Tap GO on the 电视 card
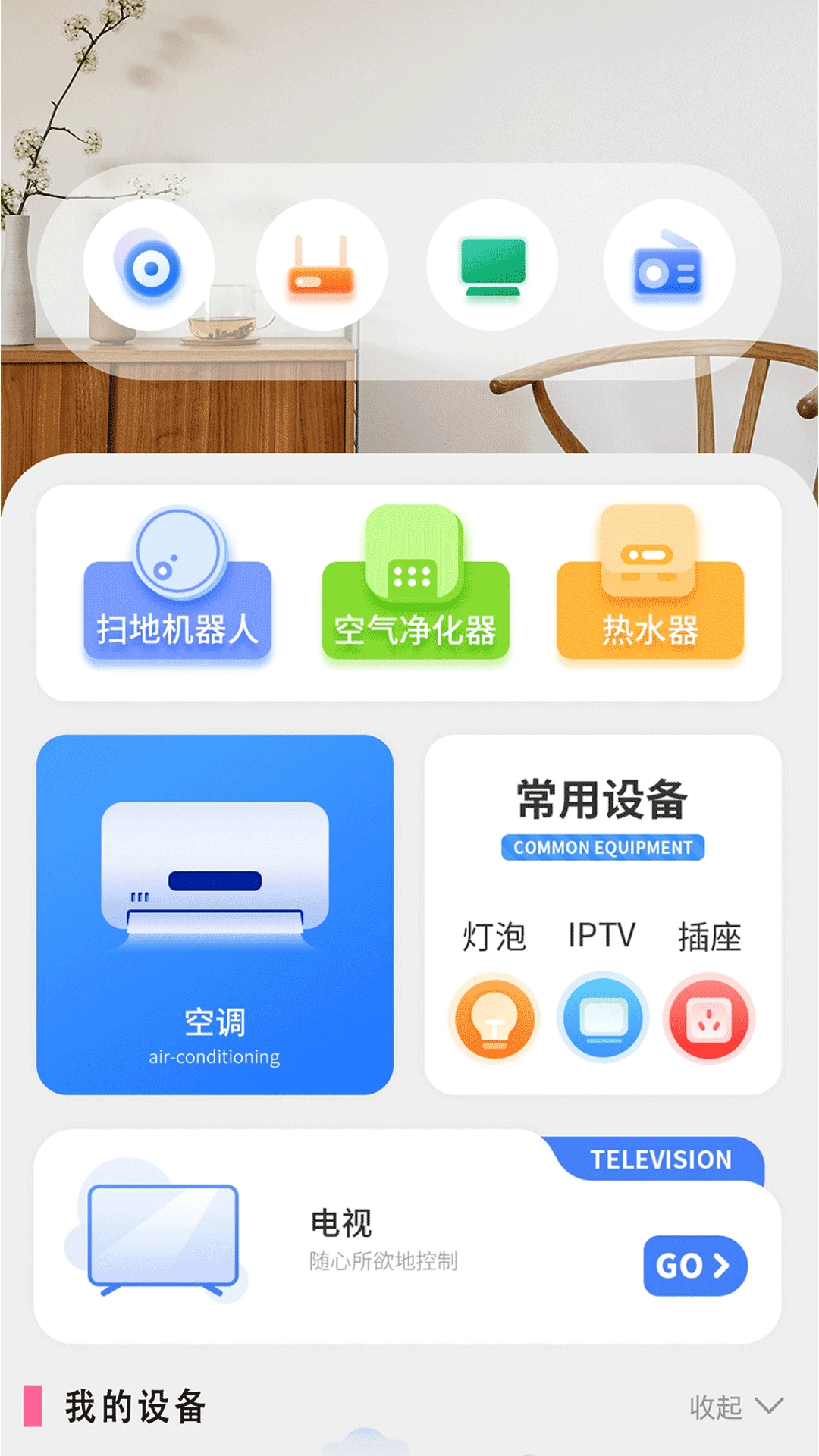 coord(695,1265)
